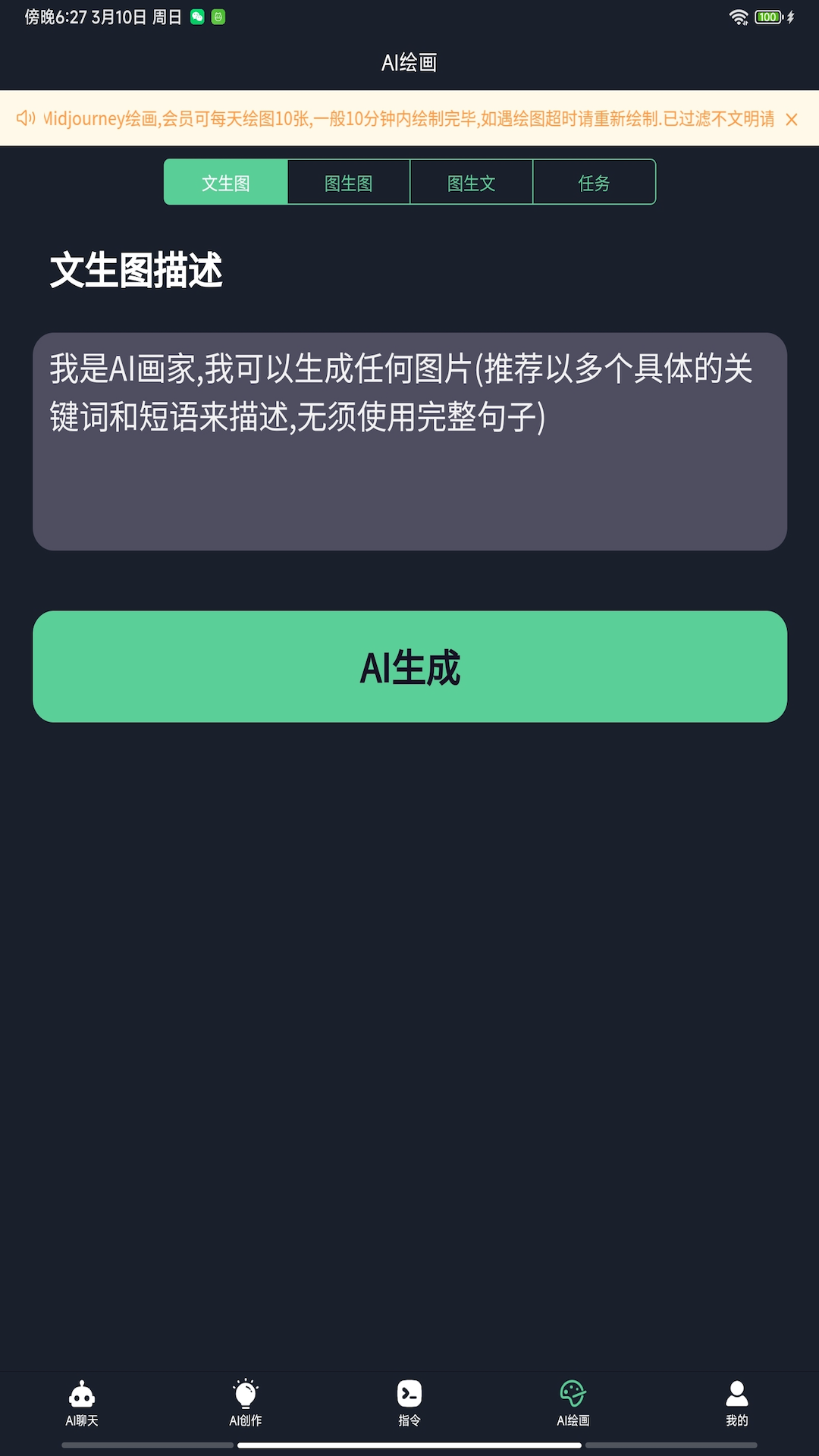Switch to the 图生文 tab
The width and height of the screenshot is (819, 1456).
[471, 182]
